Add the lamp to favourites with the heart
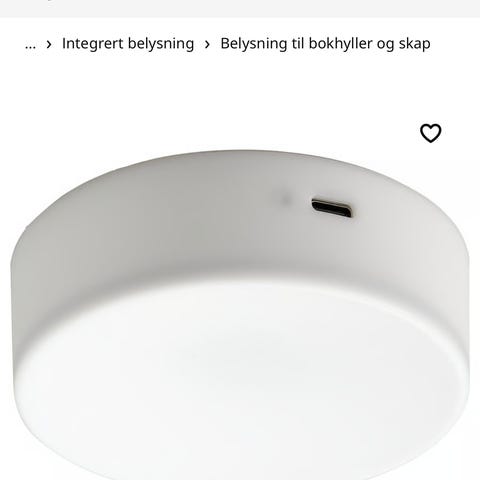Viewport: 480px width, 480px height. tap(430, 133)
